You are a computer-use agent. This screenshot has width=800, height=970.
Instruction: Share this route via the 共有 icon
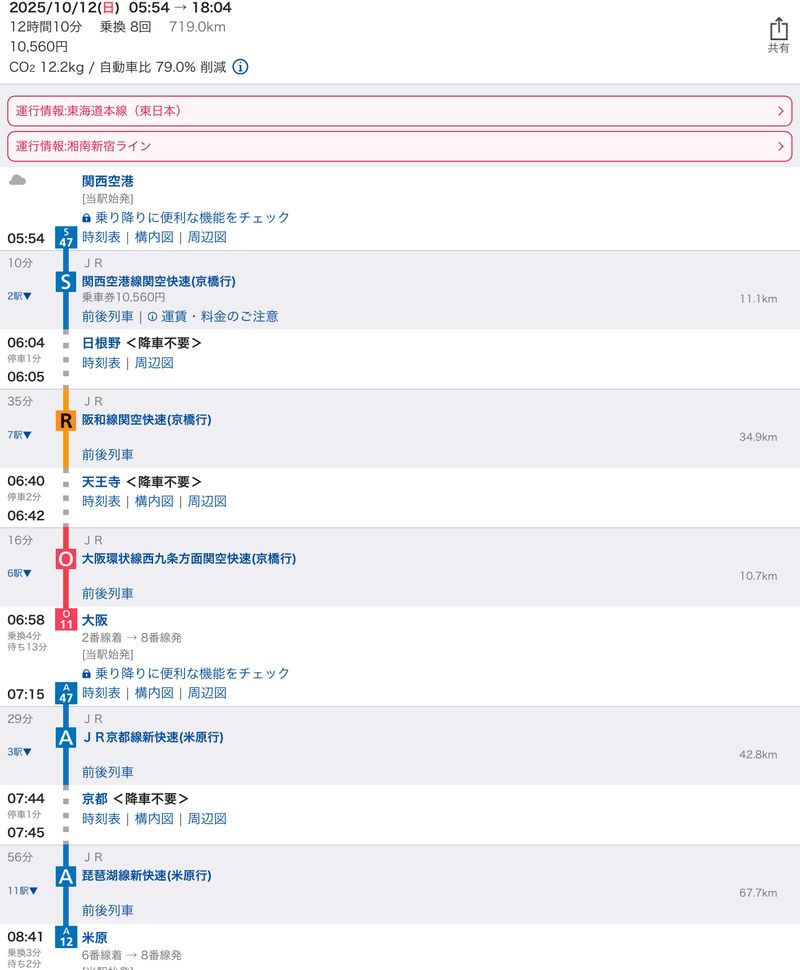pos(778,35)
